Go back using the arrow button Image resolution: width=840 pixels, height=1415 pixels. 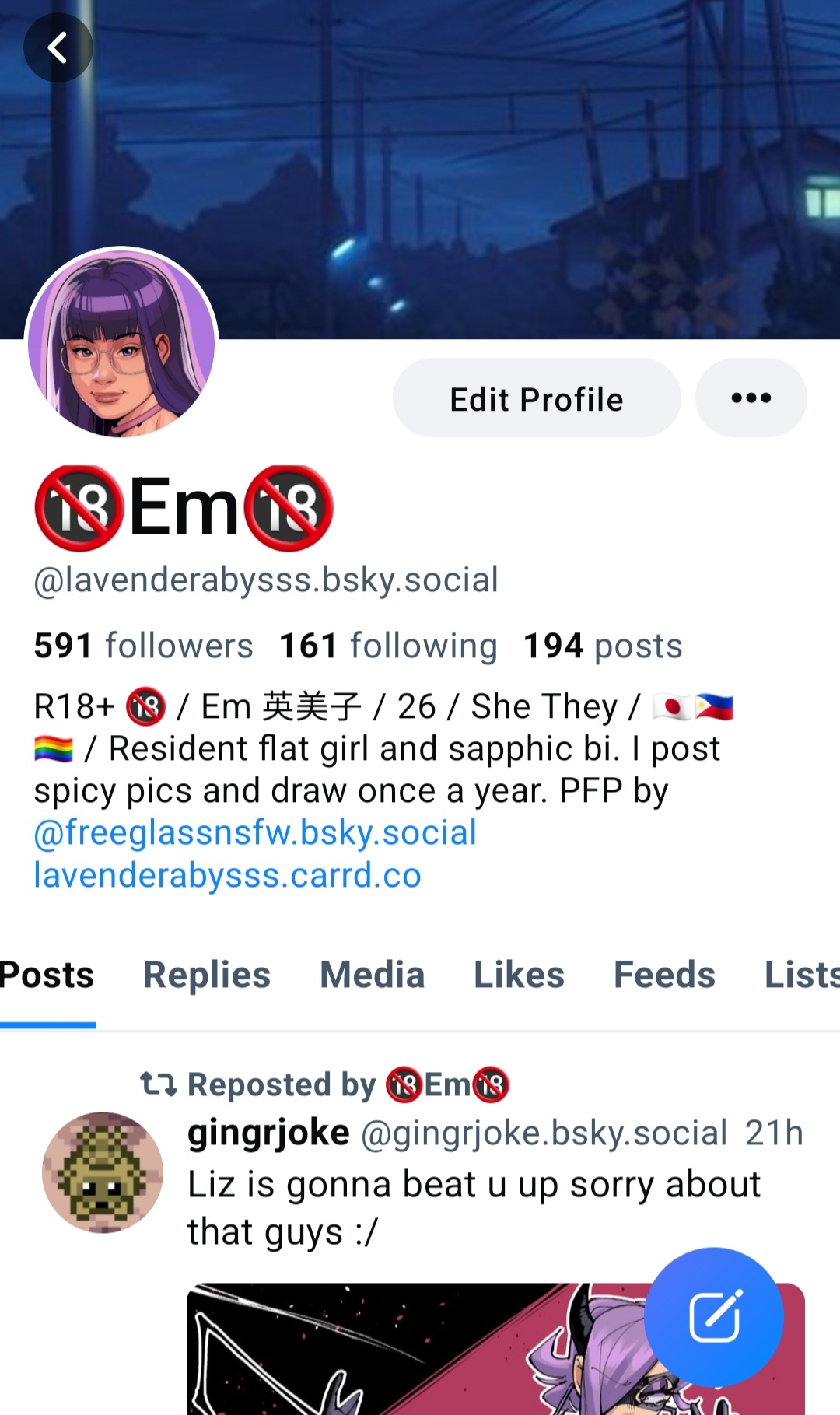point(58,48)
